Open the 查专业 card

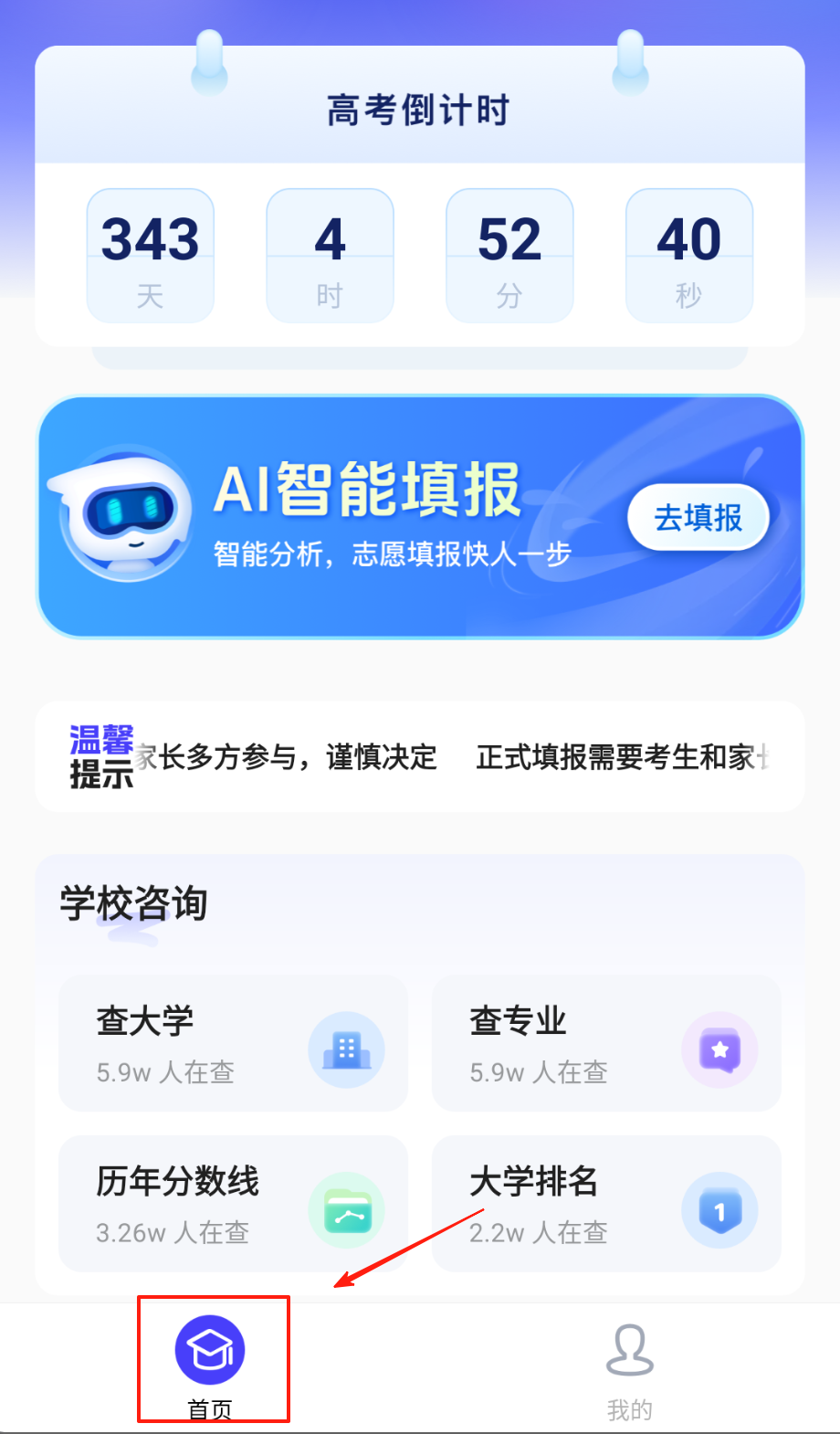606,1044
